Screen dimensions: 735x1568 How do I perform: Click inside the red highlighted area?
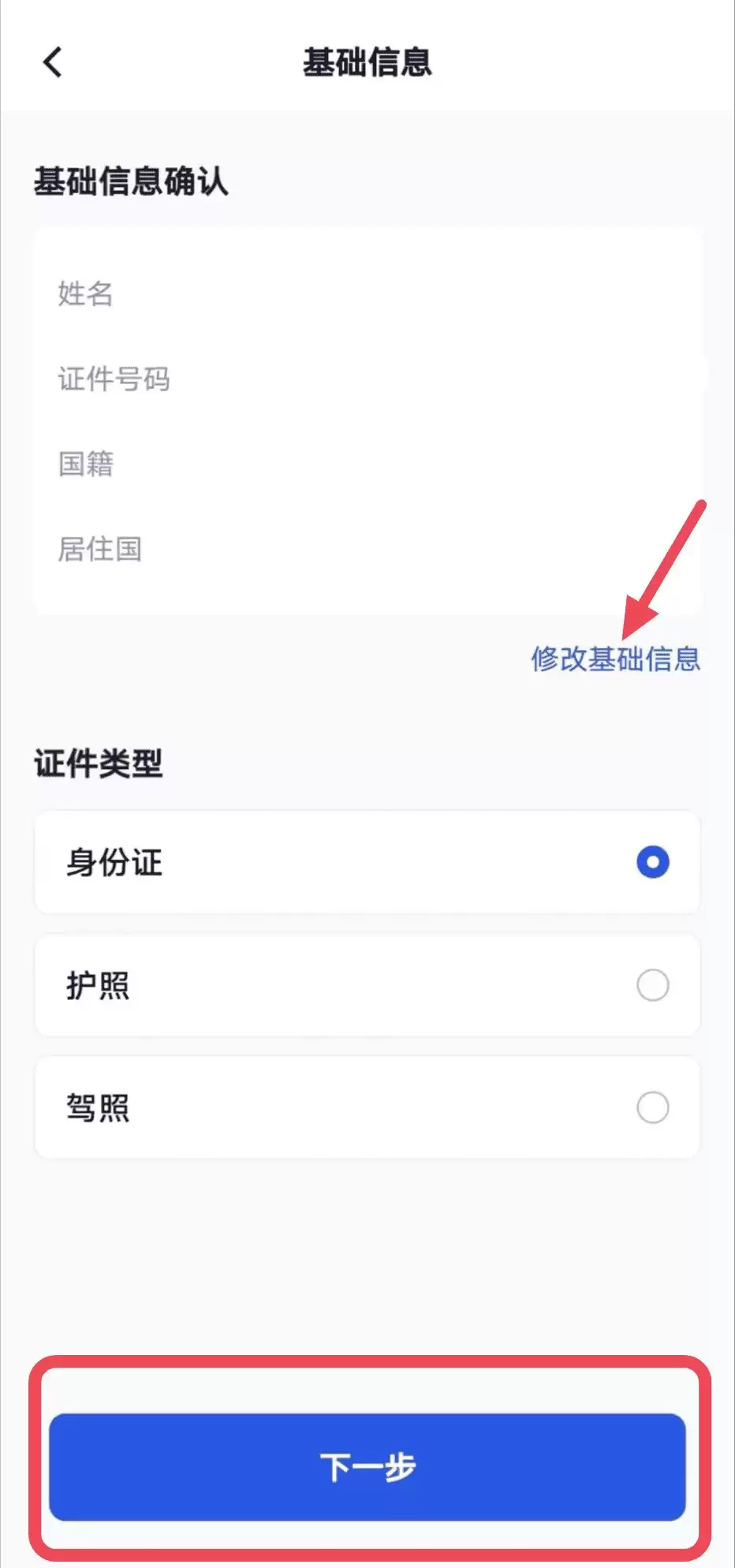coord(367,1465)
